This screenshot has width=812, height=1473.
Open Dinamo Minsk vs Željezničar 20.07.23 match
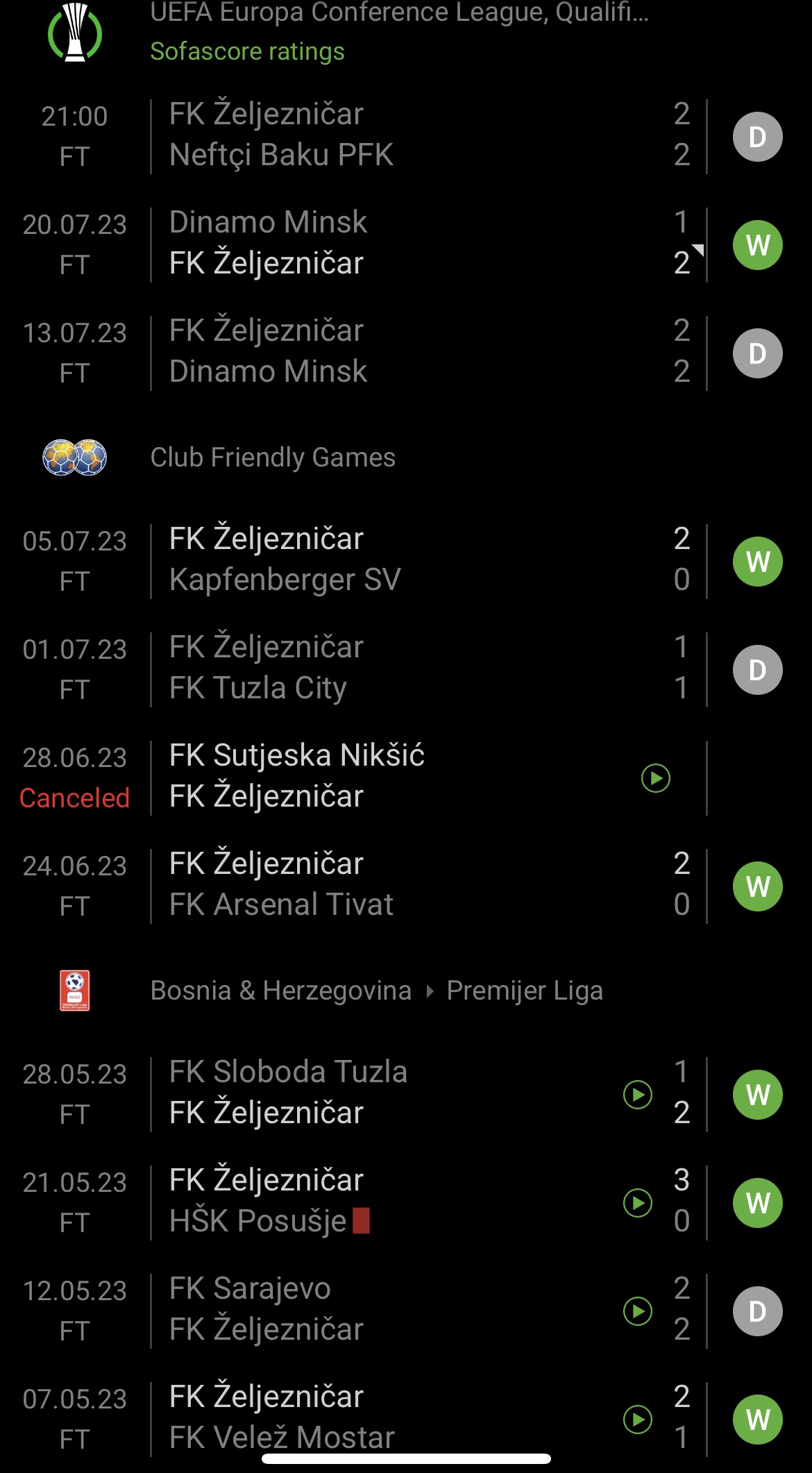point(406,244)
